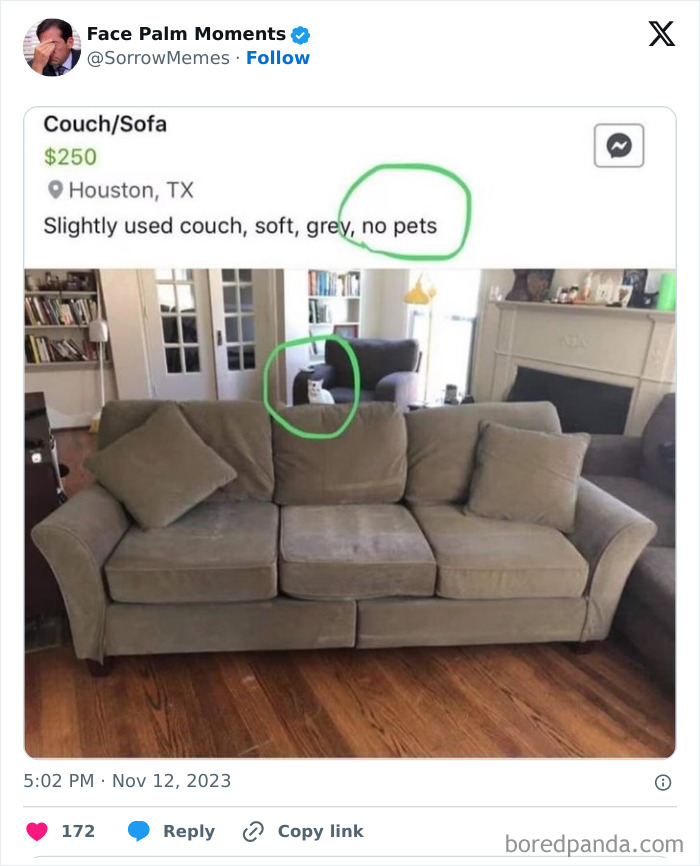
Task: Like this tweet with the heart
Action: 37,831
